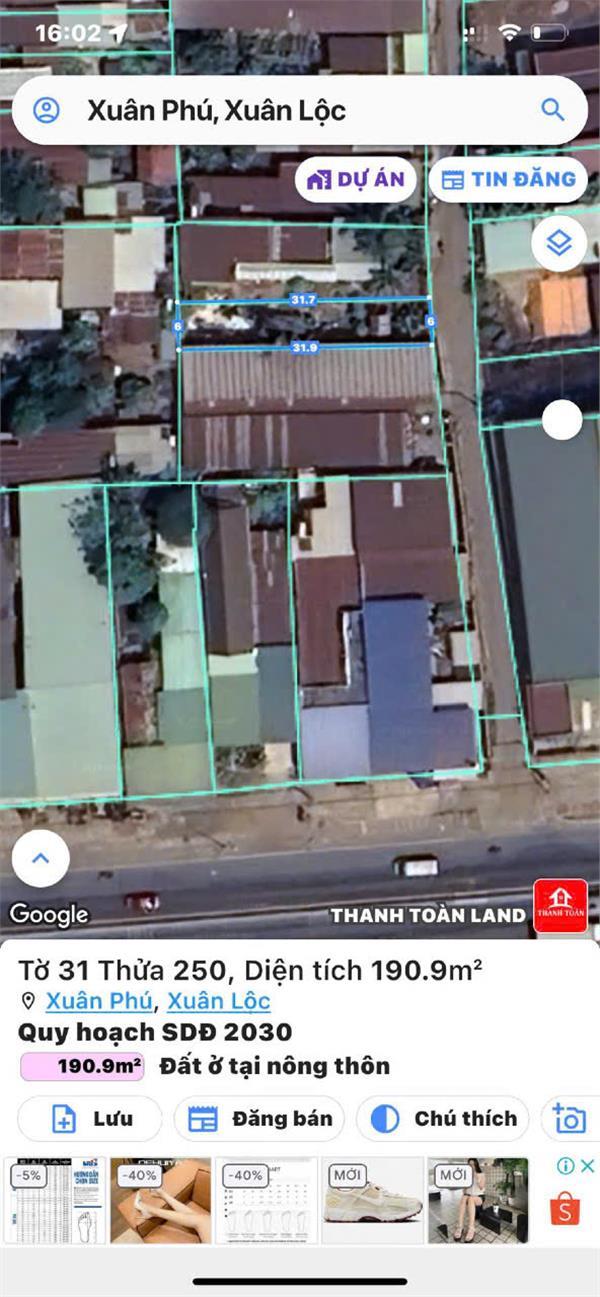Open the MỚI sneaker ad product
The height and width of the screenshot is (1297, 600).
coord(372,1200)
